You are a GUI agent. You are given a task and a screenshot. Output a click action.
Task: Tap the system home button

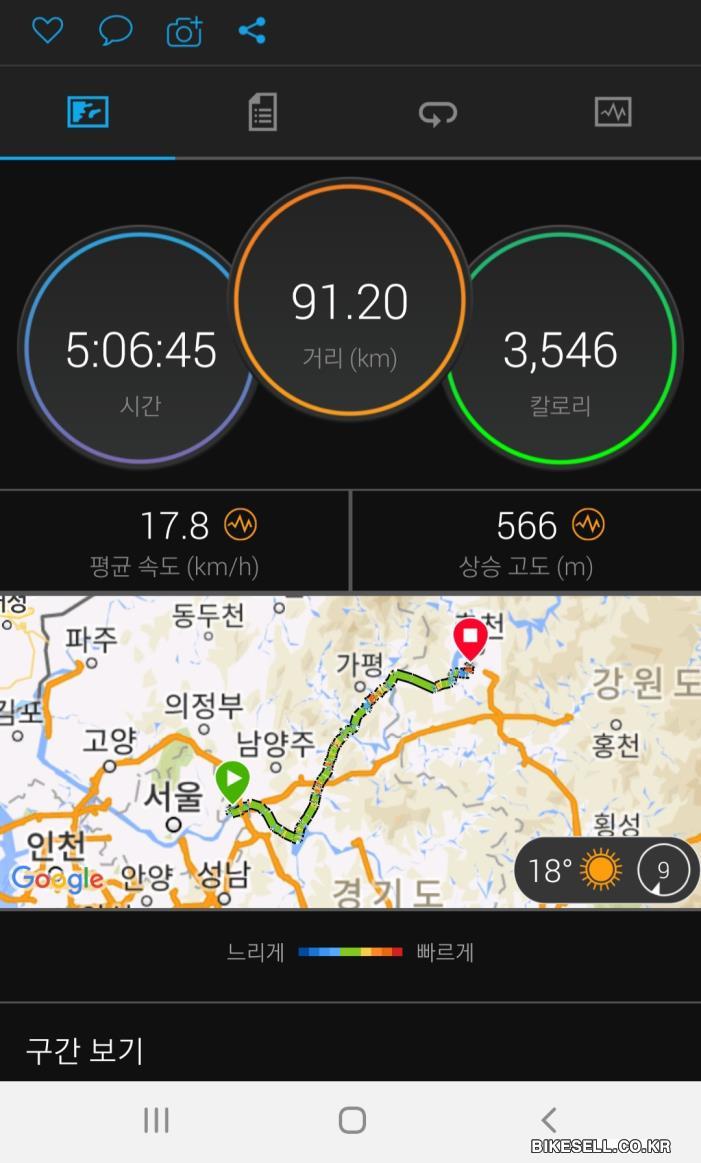pos(352,1120)
